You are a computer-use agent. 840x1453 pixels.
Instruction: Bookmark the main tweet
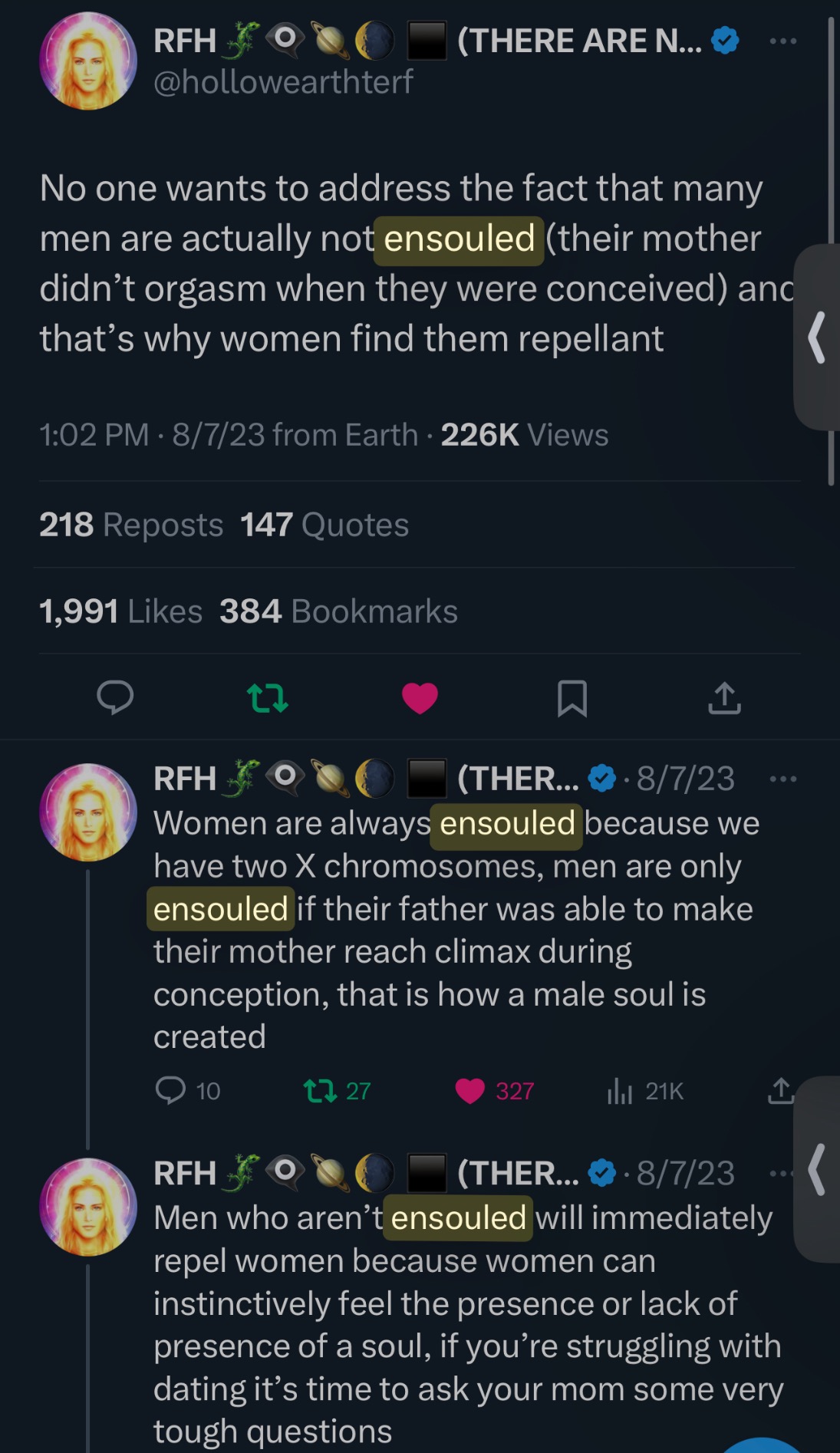pos(572,698)
